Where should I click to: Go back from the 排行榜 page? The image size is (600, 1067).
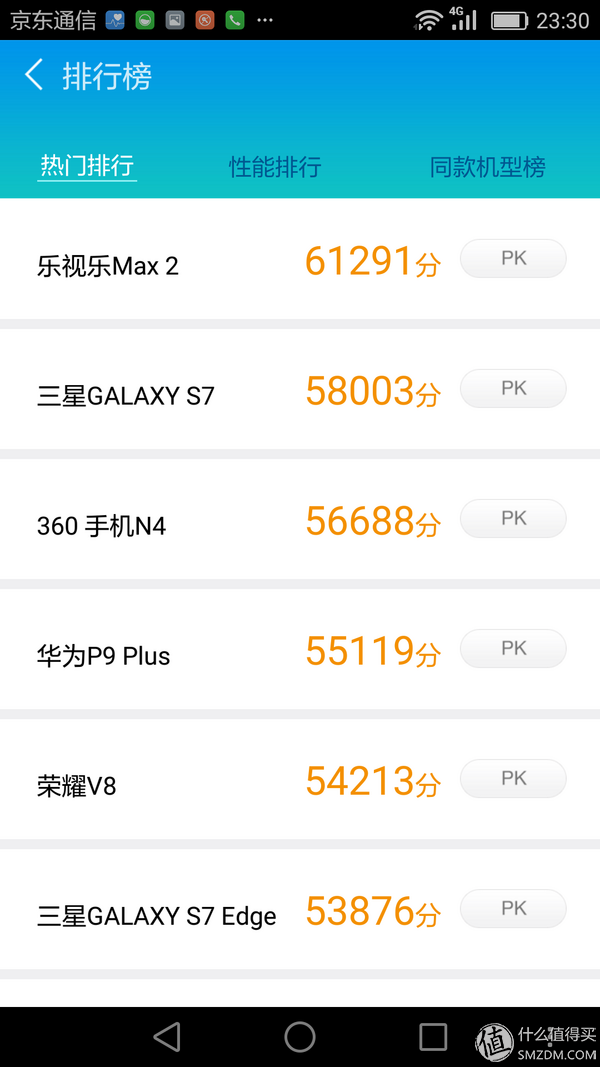pos(33,75)
